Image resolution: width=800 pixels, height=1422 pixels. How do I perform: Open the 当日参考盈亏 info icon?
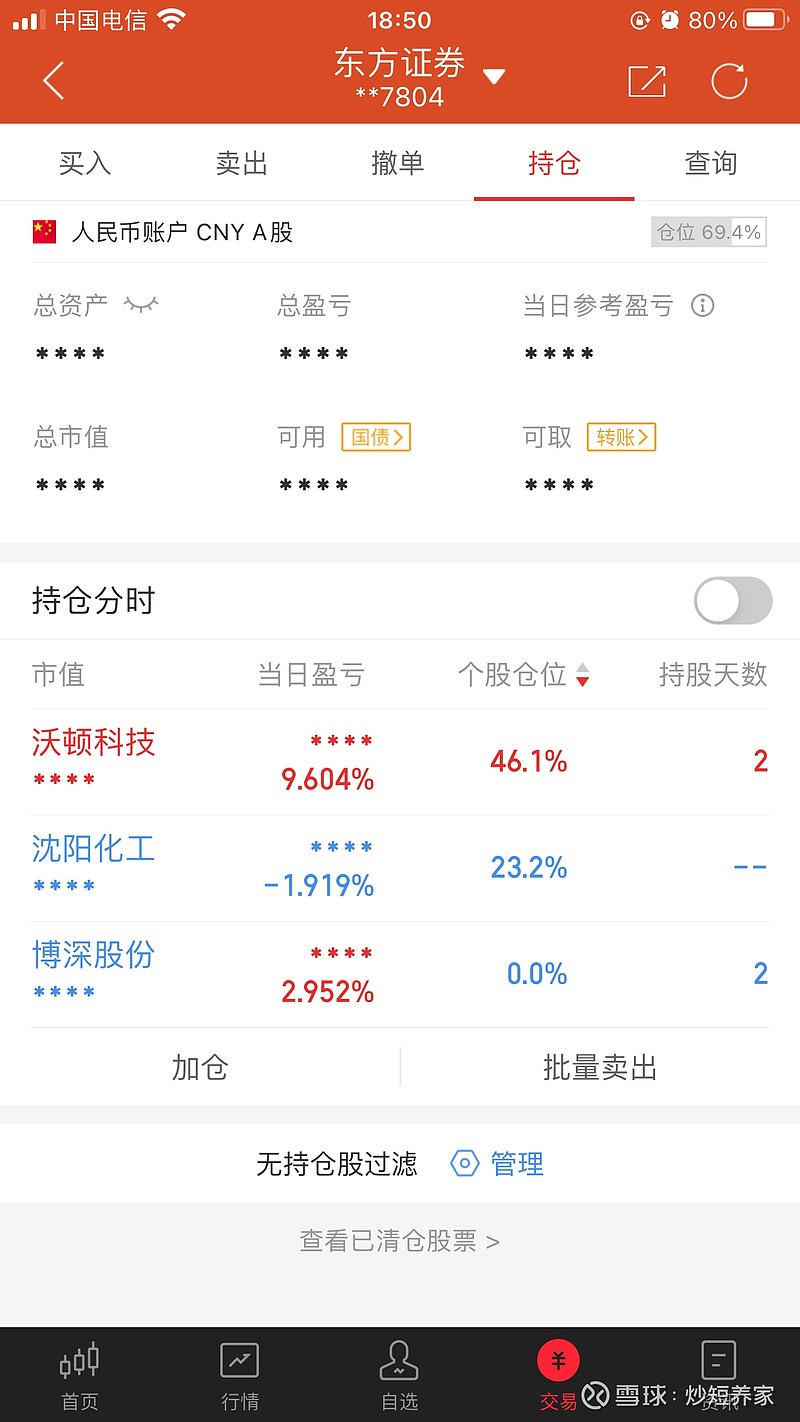pyautogui.click(x=703, y=305)
